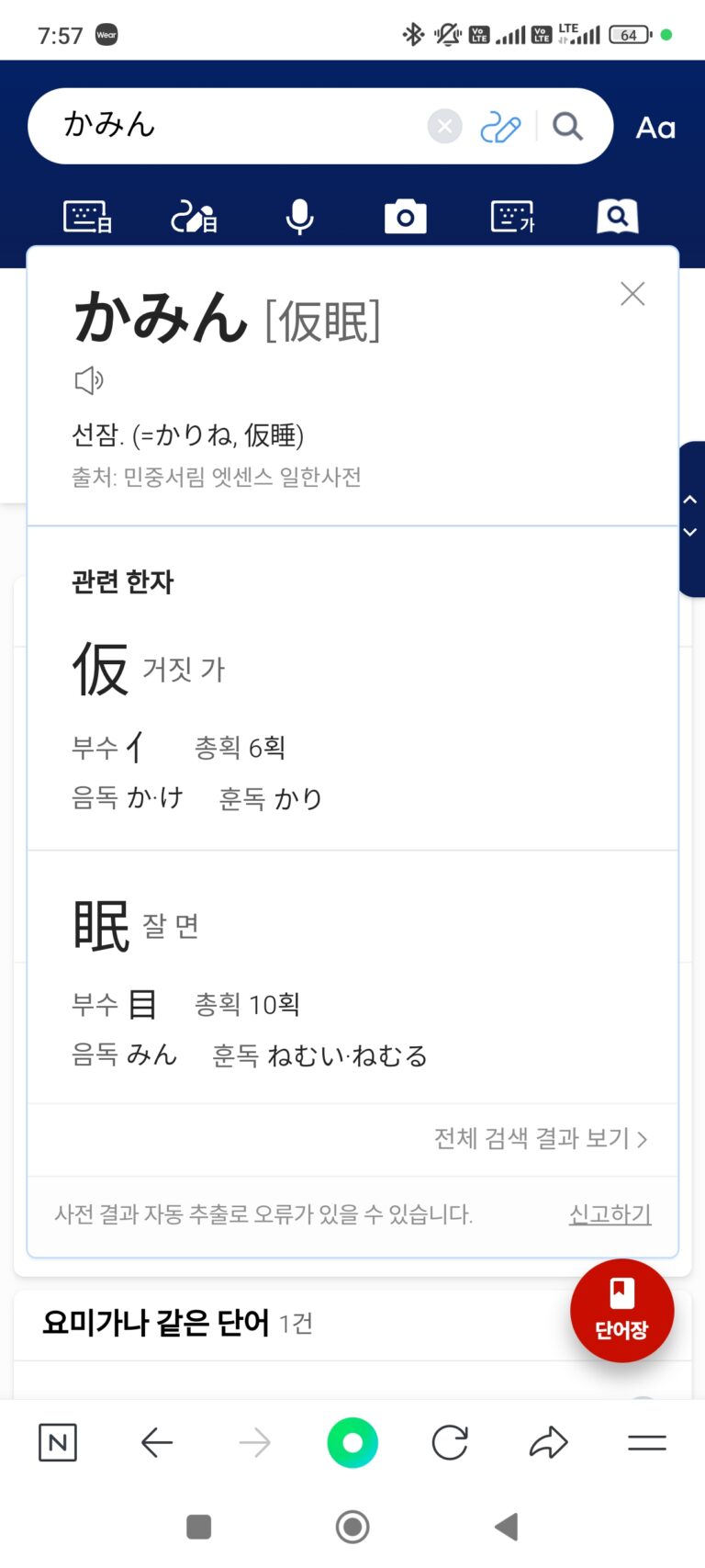705x1568 pixels.
Task: Open the handwriting input
Action: pyautogui.click(x=500, y=128)
